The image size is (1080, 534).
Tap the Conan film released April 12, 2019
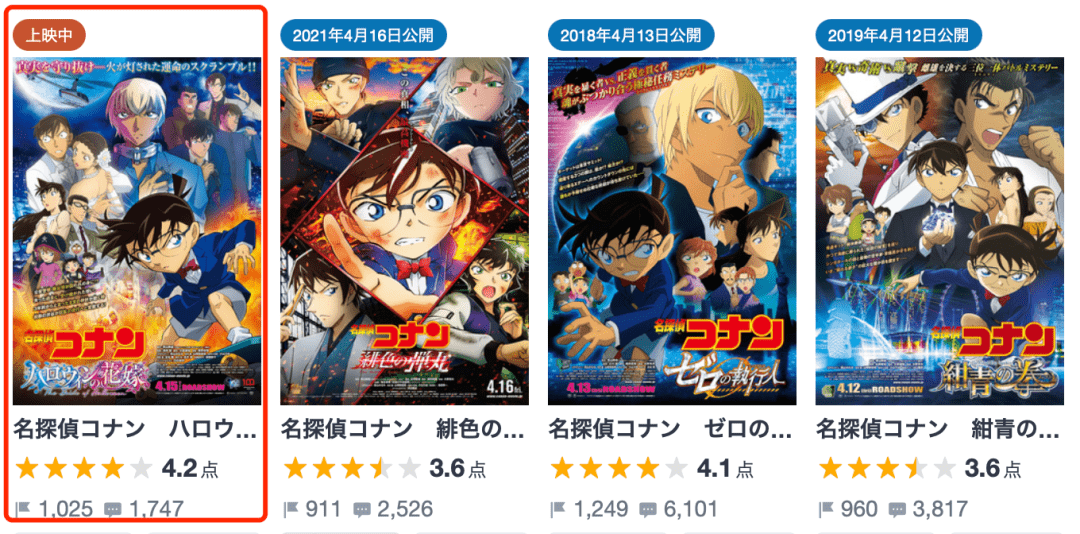click(940, 230)
